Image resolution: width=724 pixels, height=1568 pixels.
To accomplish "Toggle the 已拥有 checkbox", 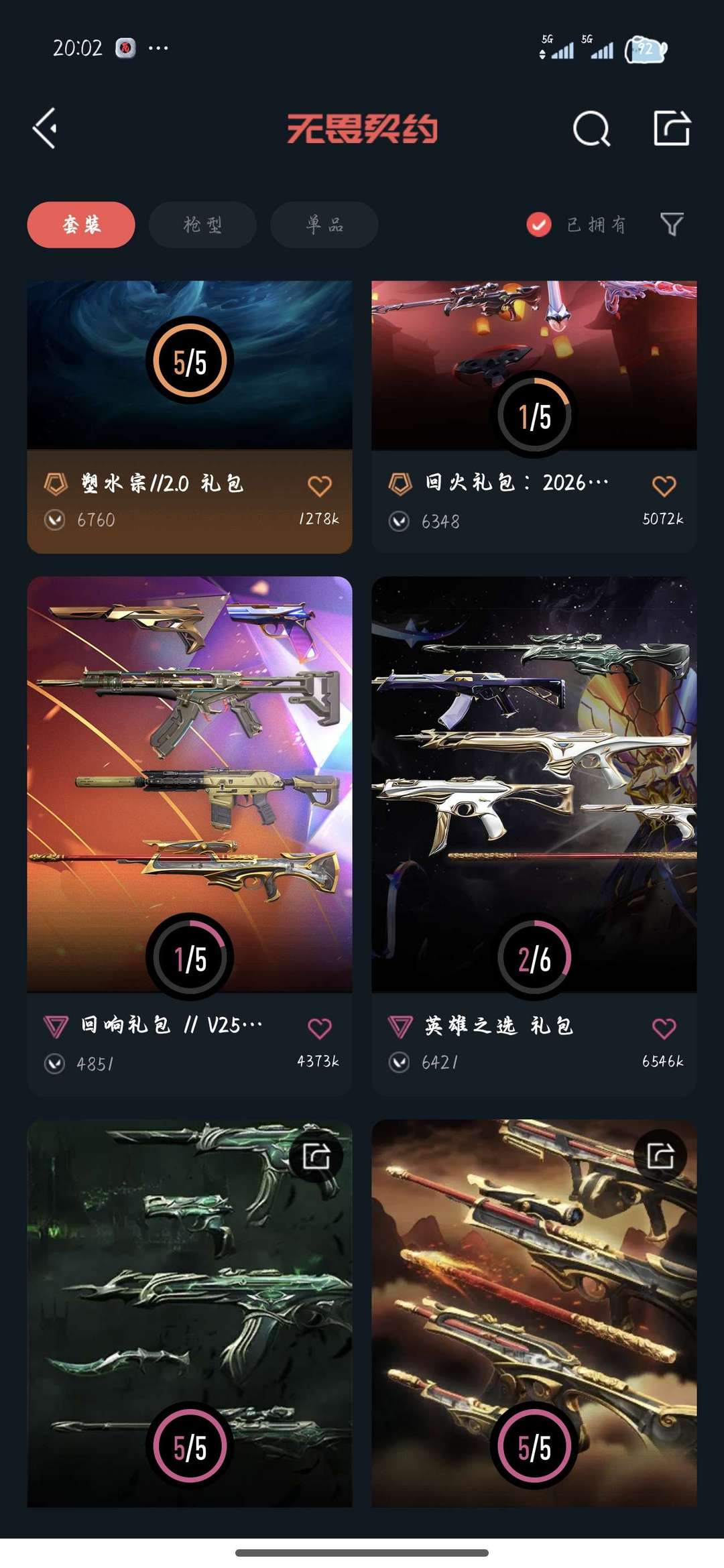I will [x=539, y=225].
